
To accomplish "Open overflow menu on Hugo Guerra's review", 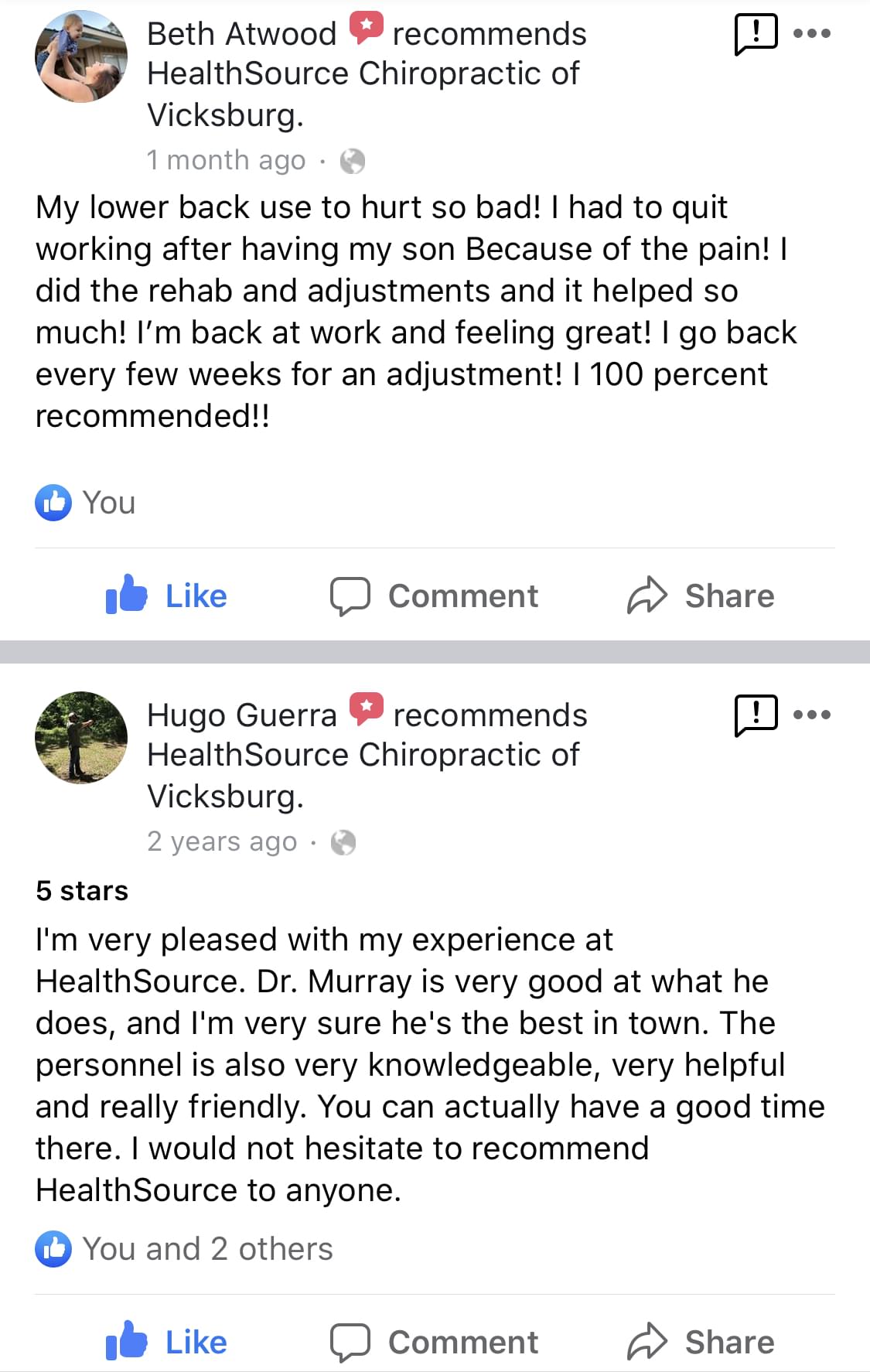I will click(812, 715).
